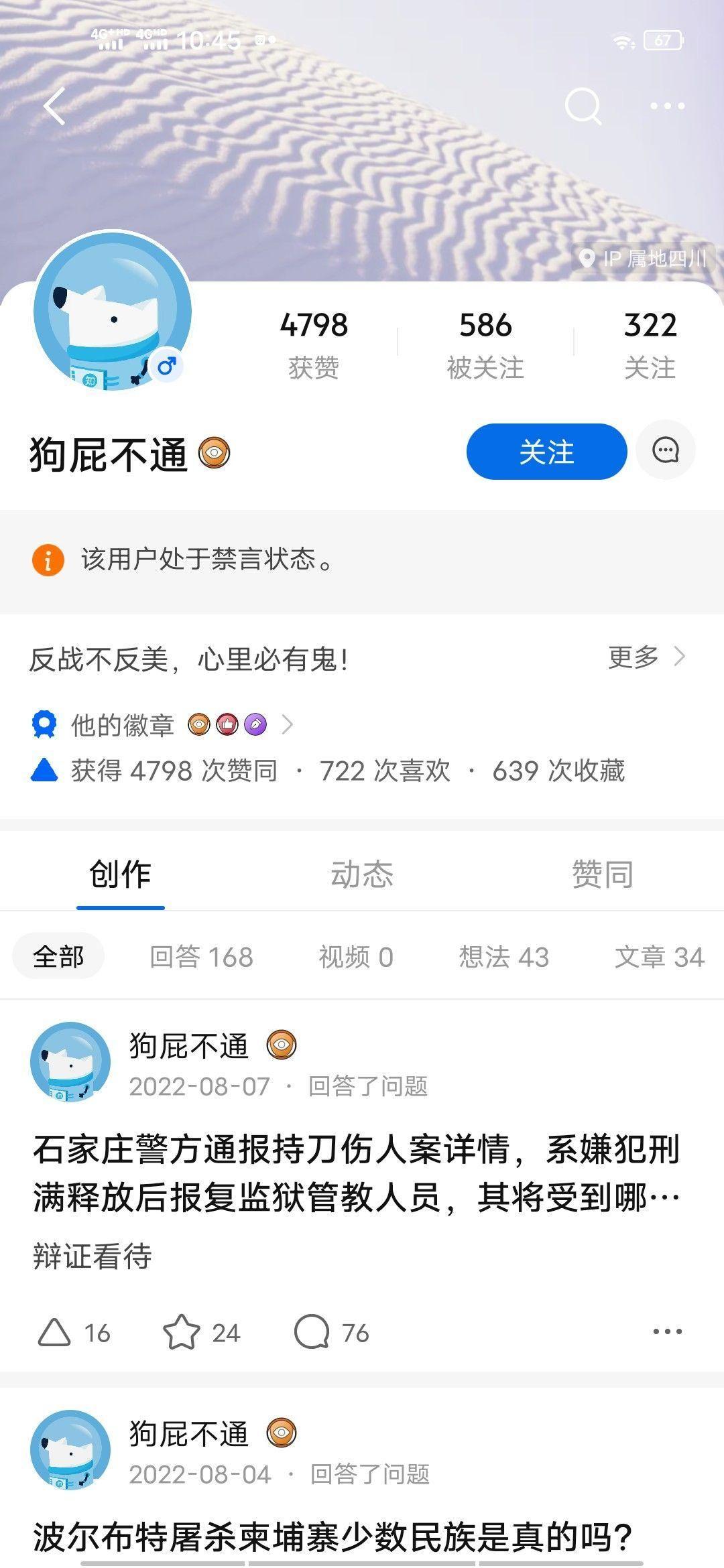Filter by 回答 168
The image size is (724, 1568).
pyautogui.click(x=201, y=957)
